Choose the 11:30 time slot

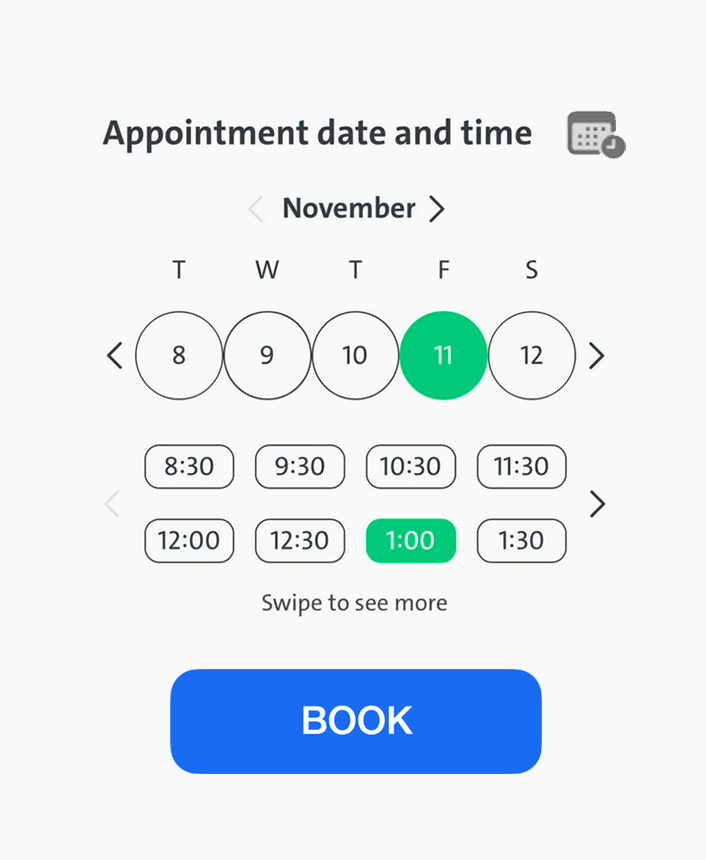[x=521, y=467]
